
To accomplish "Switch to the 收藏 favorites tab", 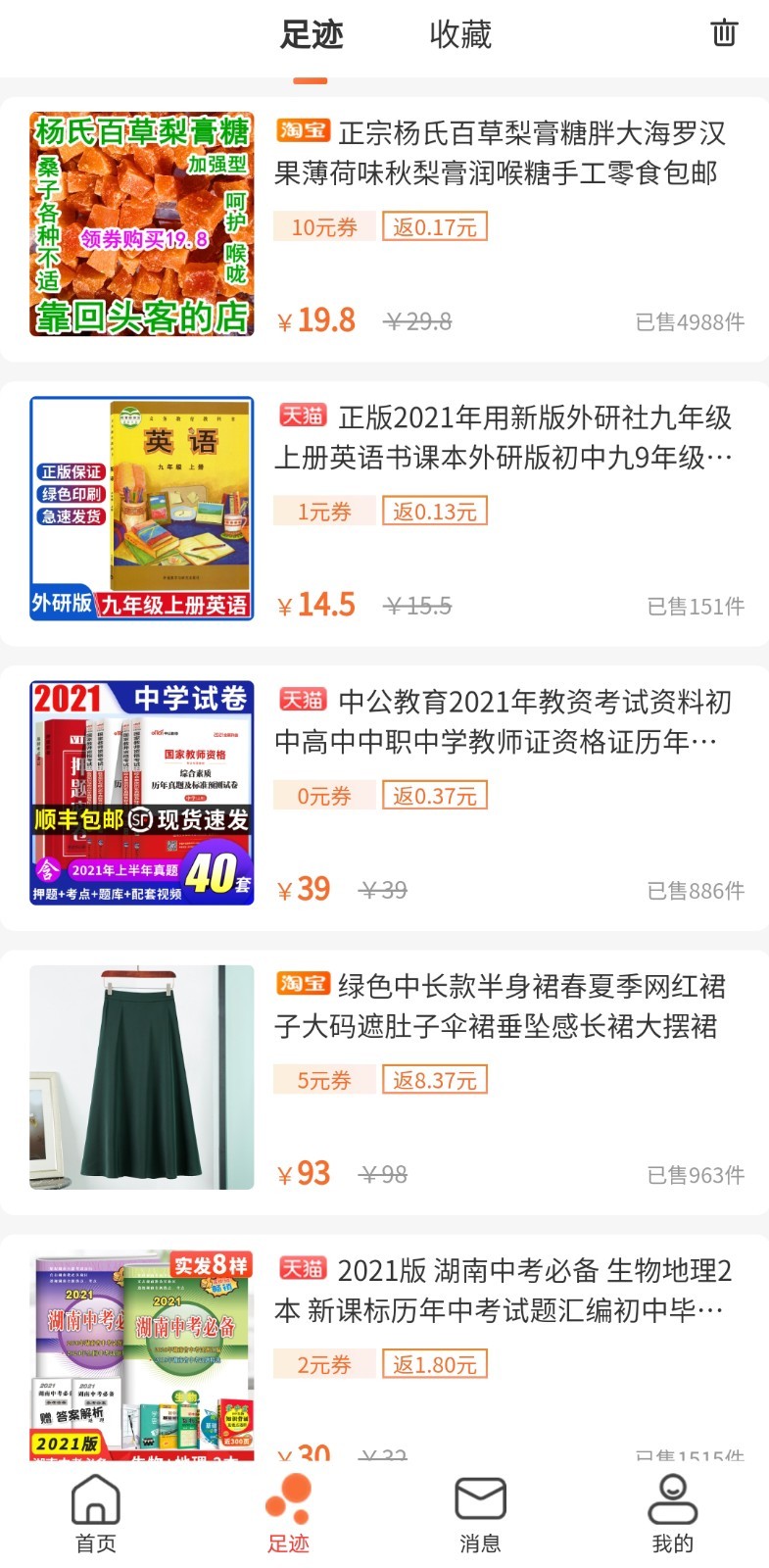I will [x=460, y=34].
